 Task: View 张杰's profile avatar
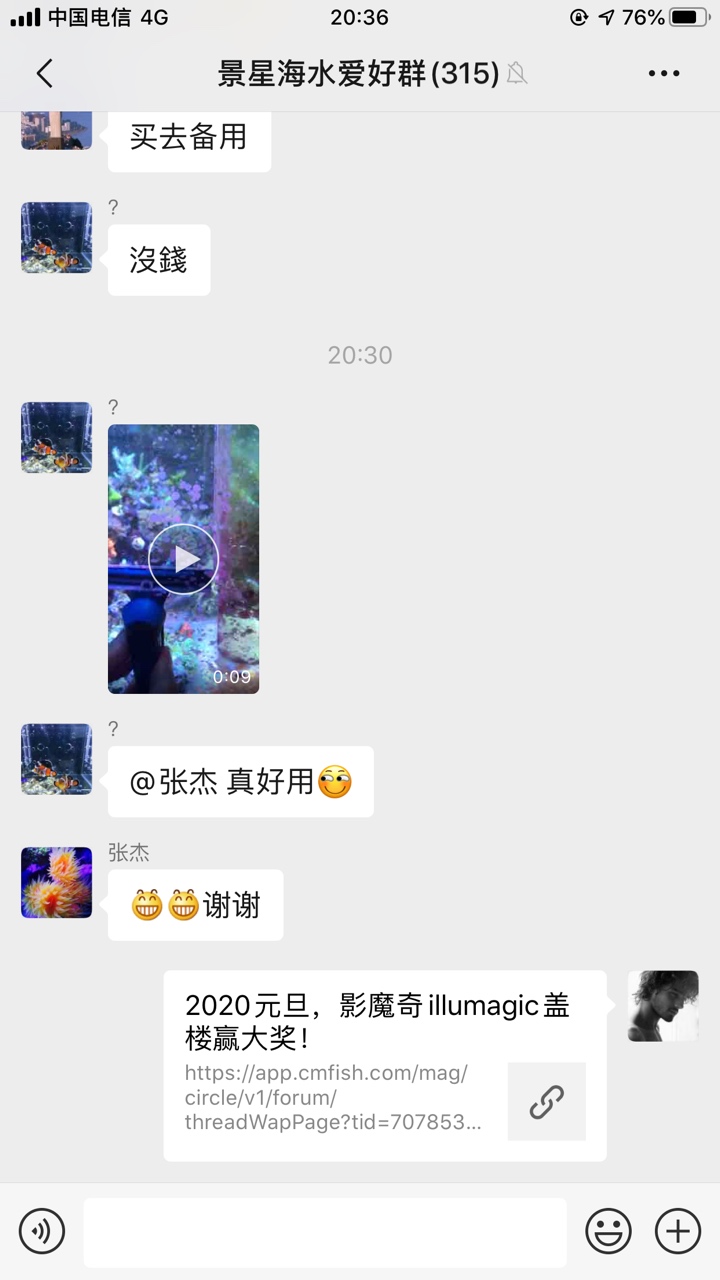tap(57, 882)
